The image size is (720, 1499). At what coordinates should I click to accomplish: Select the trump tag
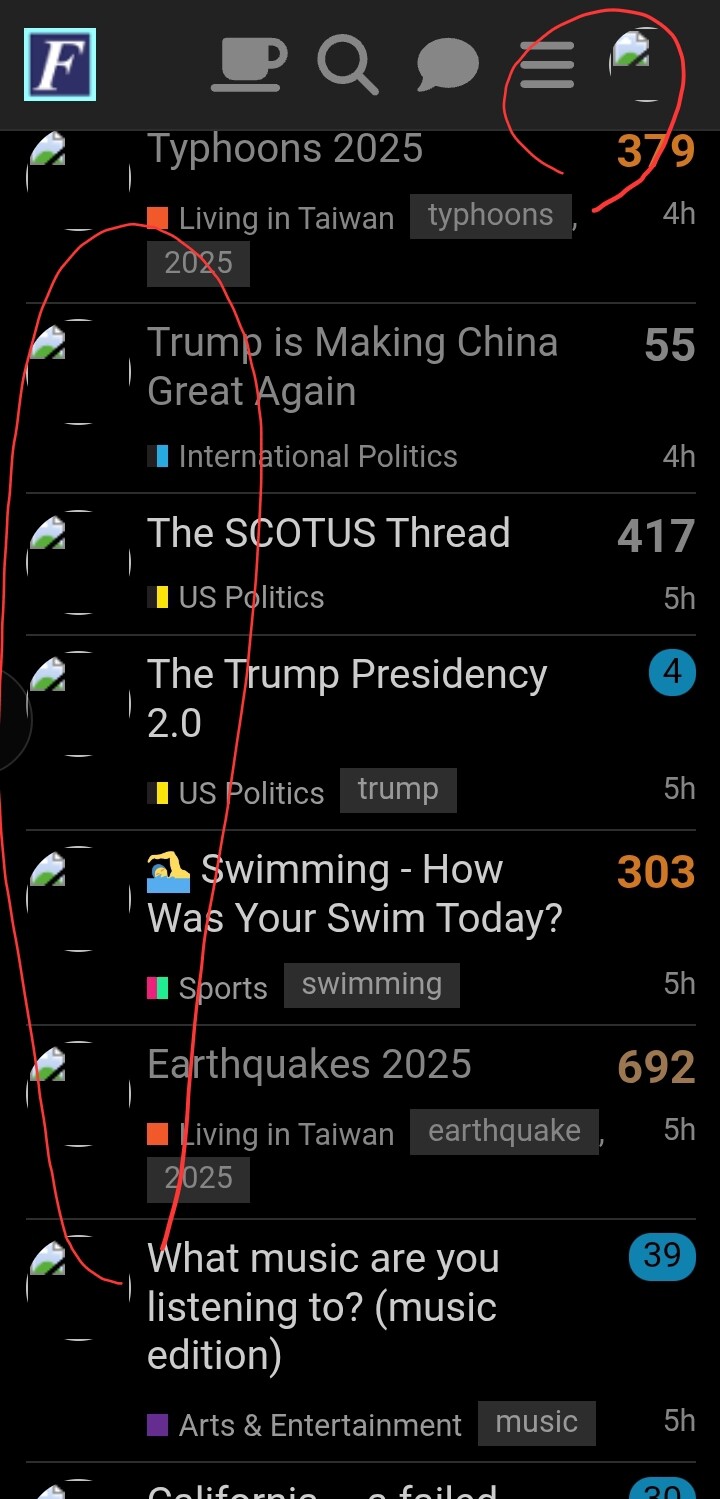pos(398,790)
